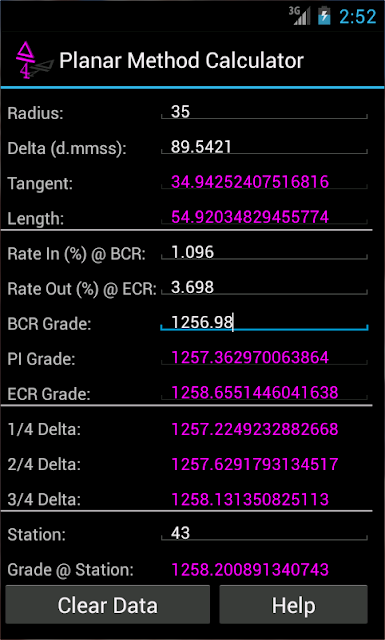The height and width of the screenshot is (640, 385).
Task: Open the Help button
Action: point(294,604)
